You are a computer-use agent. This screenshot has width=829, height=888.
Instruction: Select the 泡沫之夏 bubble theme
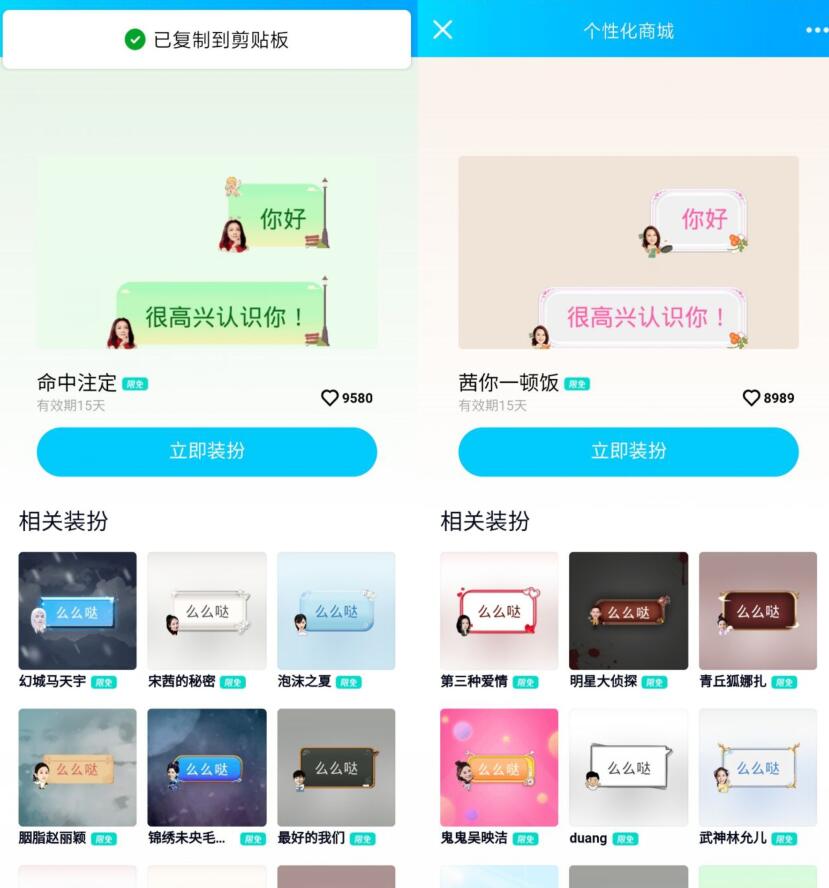(336, 611)
